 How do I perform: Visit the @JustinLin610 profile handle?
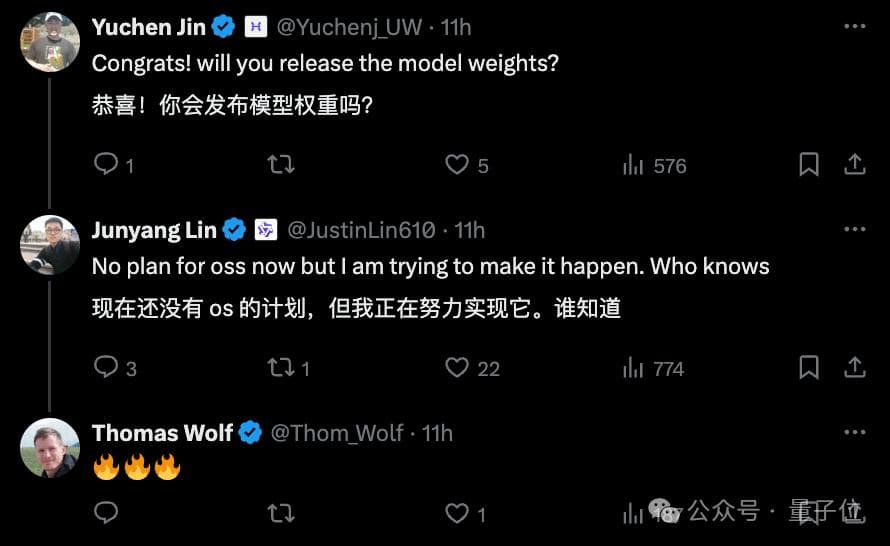361,230
